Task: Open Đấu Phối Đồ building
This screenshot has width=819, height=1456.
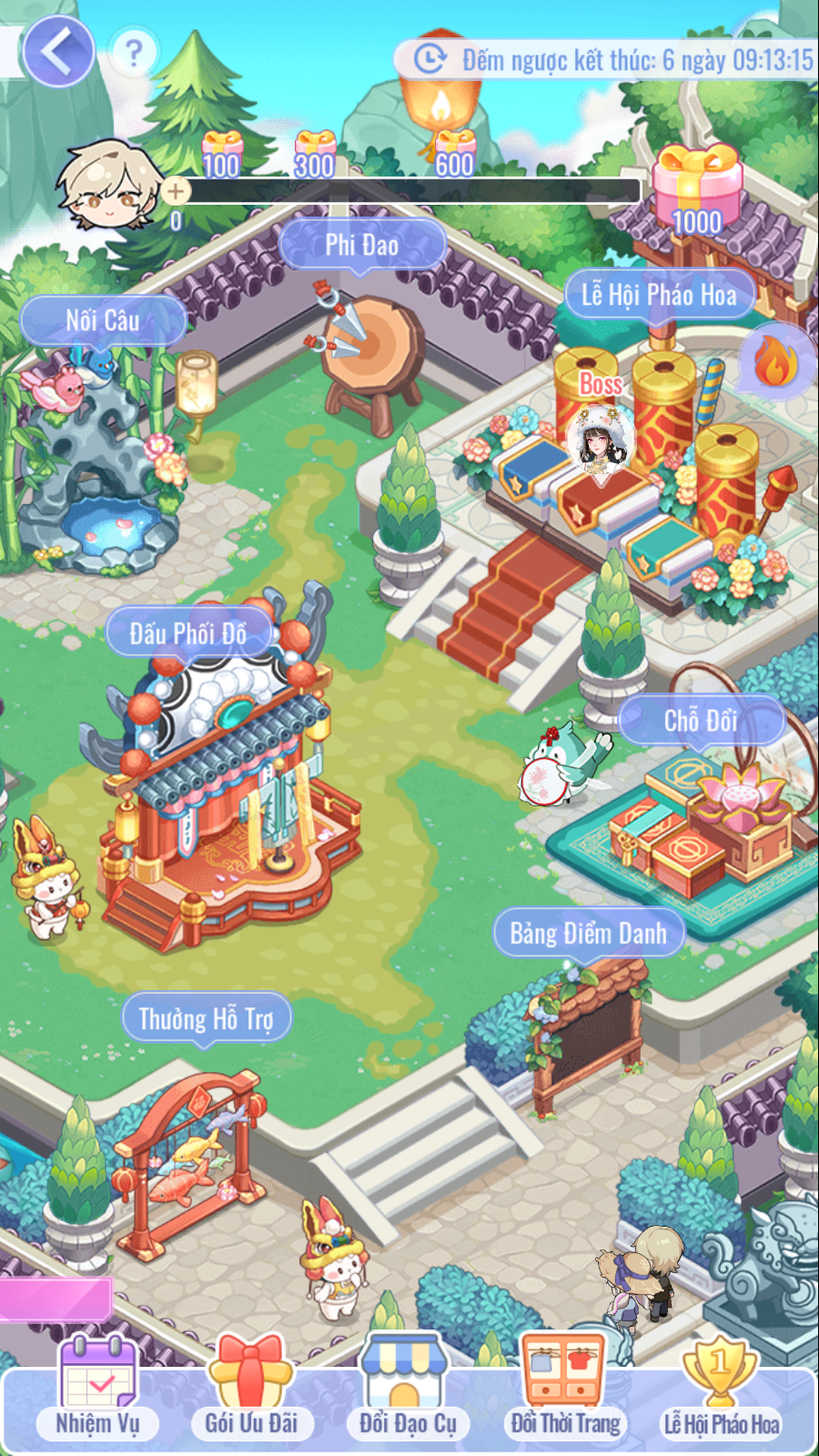Action: pos(188,633)
